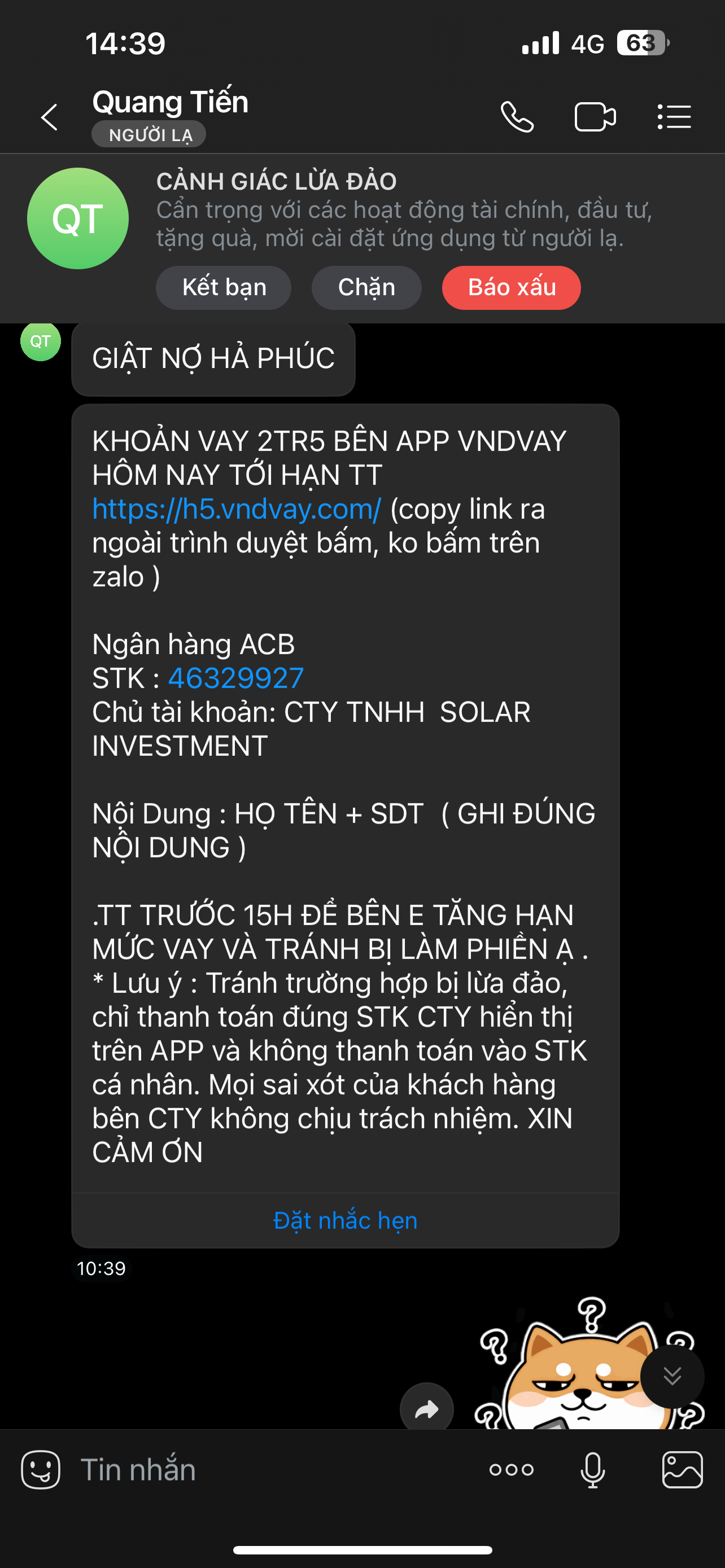The image size is (725, 1568).
Task: Tap the account number 46329927
Action: [x=235, y=678]
